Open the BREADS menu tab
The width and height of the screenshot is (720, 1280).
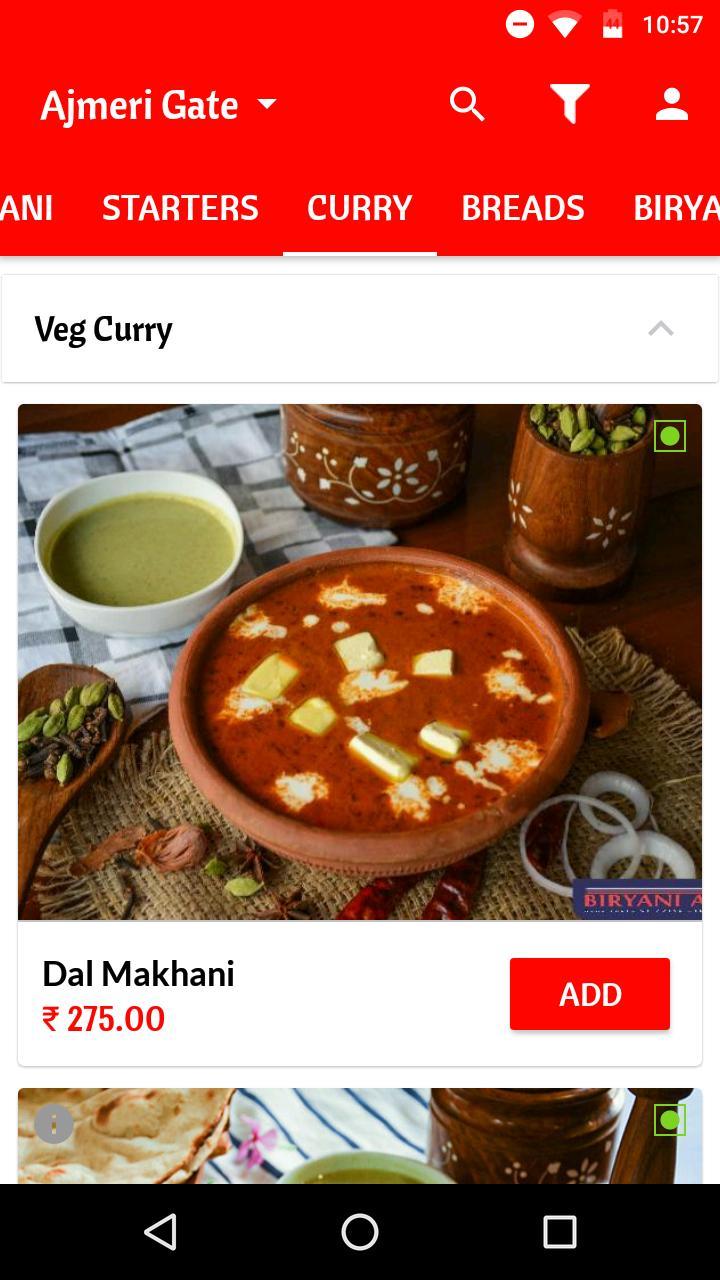(x=523, y=208)
